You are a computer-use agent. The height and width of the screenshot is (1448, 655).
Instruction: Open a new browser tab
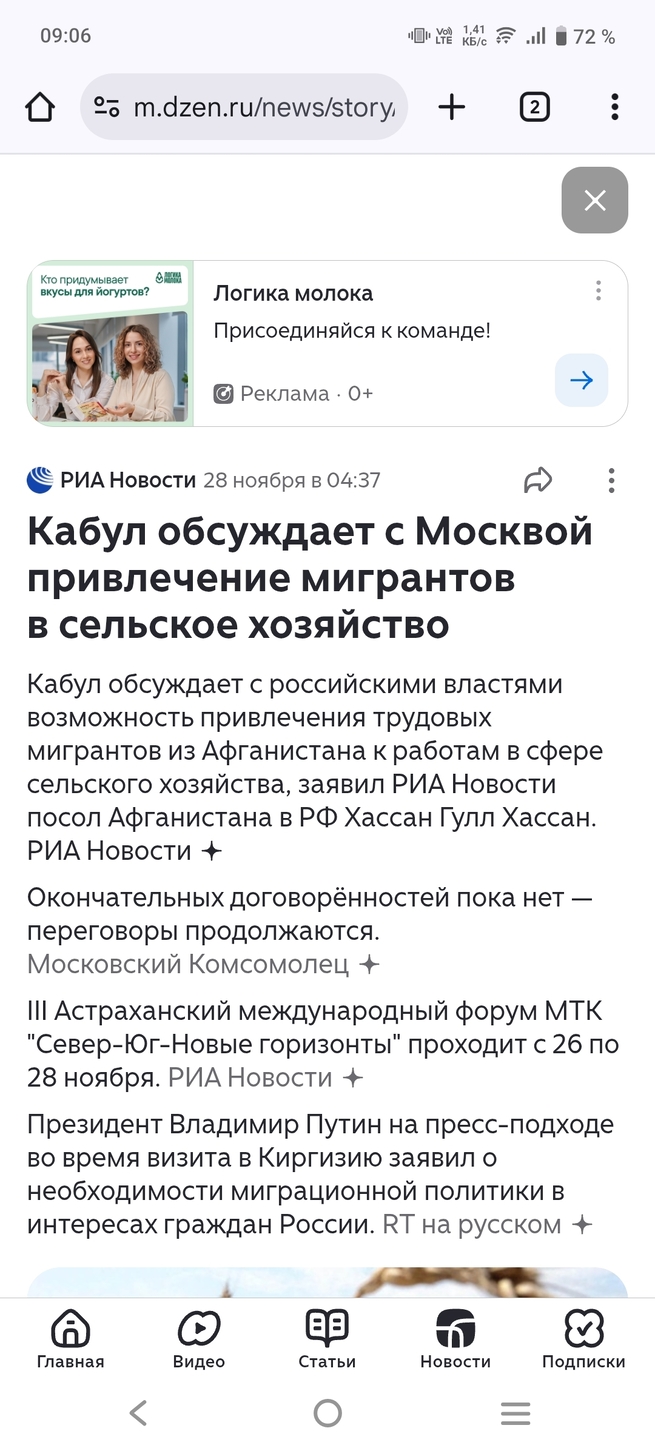[452, 107]
